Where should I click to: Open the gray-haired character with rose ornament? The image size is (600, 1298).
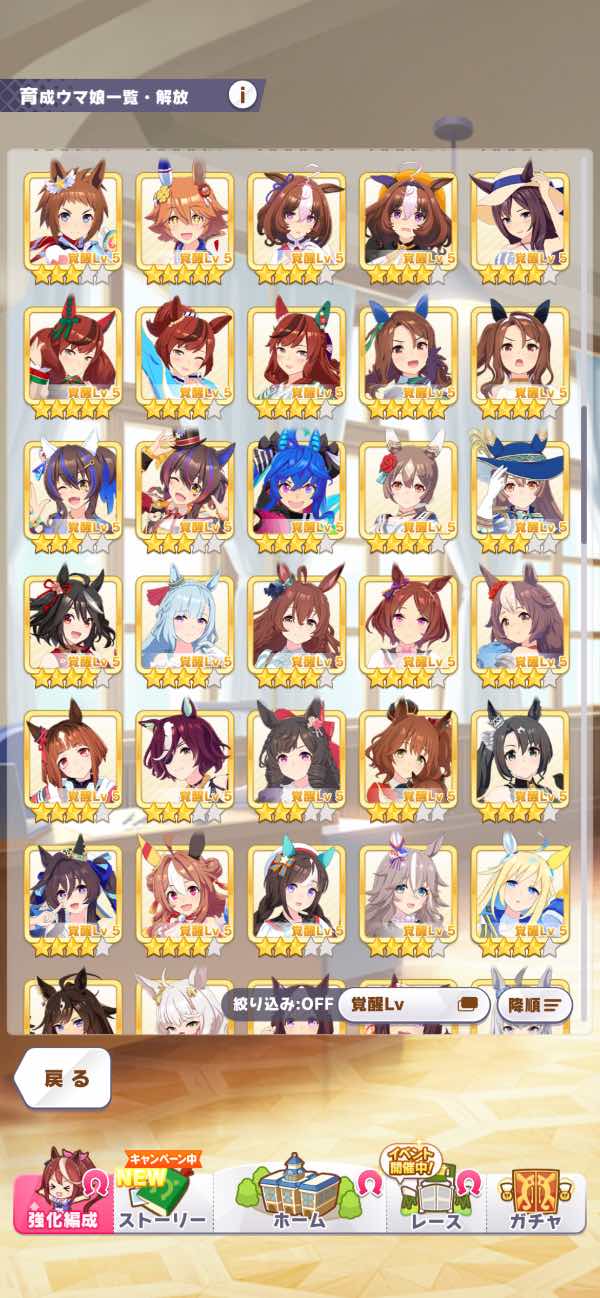pyautogui.click(x=408, y=492)
